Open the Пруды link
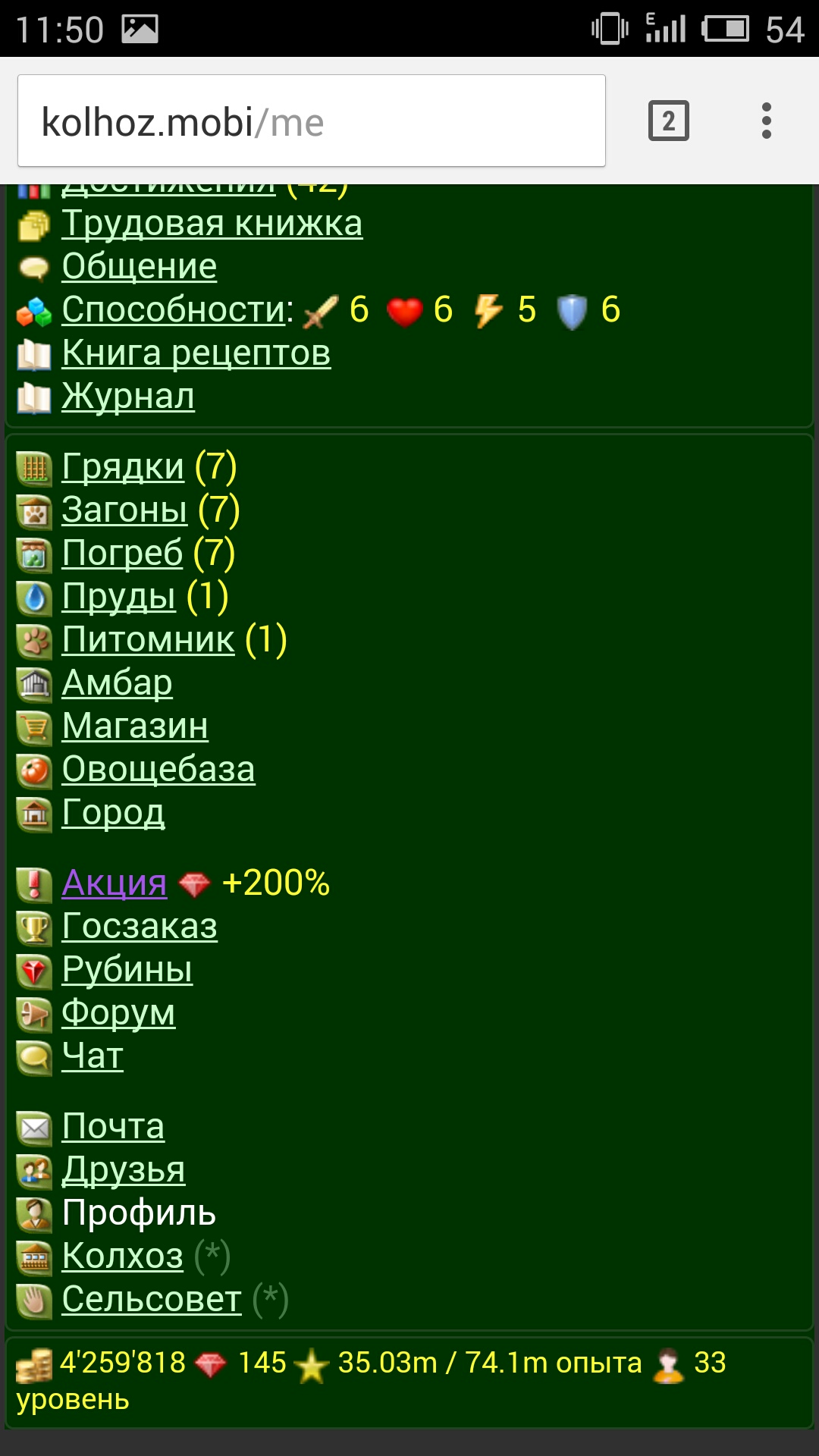Screen dimensions: 819x1456 click(x=119, y=597)
